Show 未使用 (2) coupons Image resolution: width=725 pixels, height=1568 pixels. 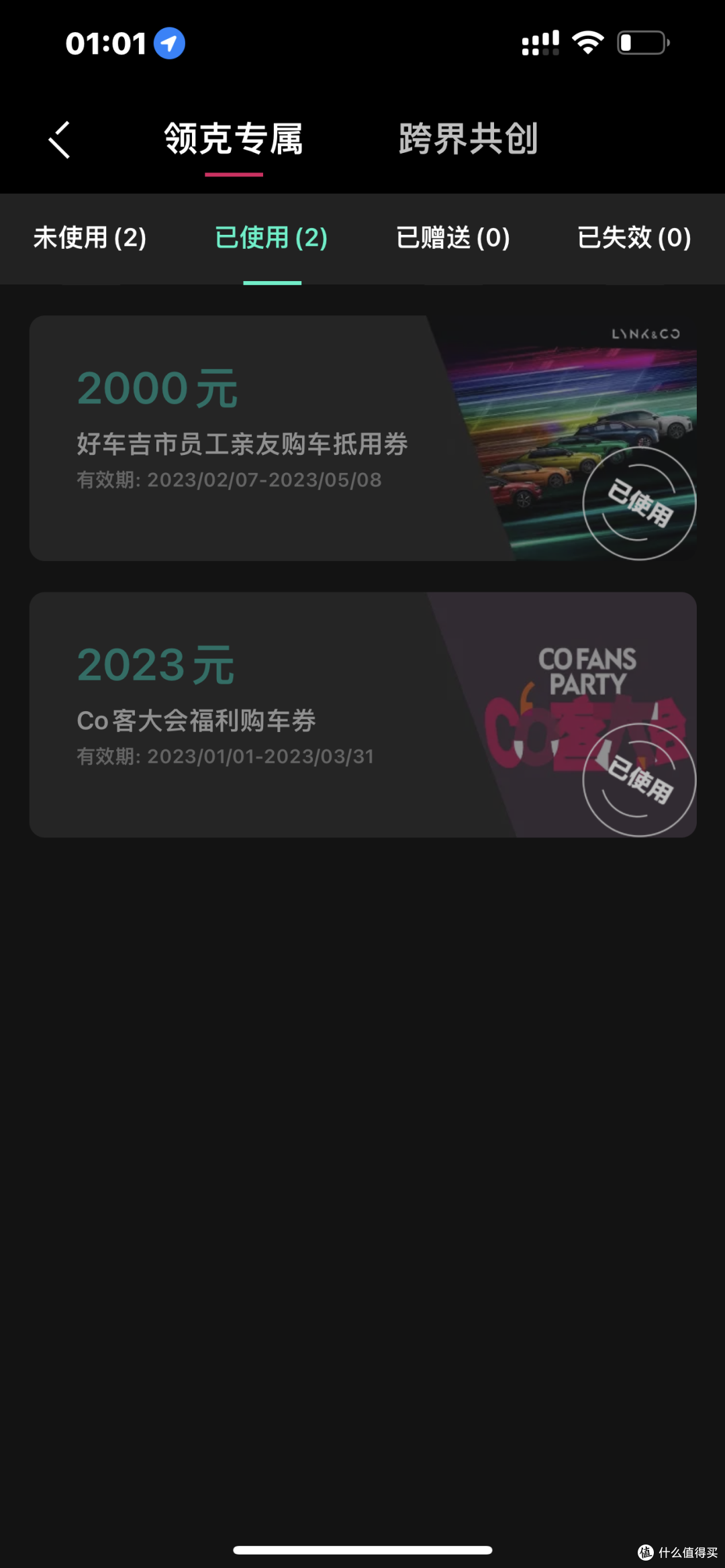pyautogui.click(x=90, y=238)
